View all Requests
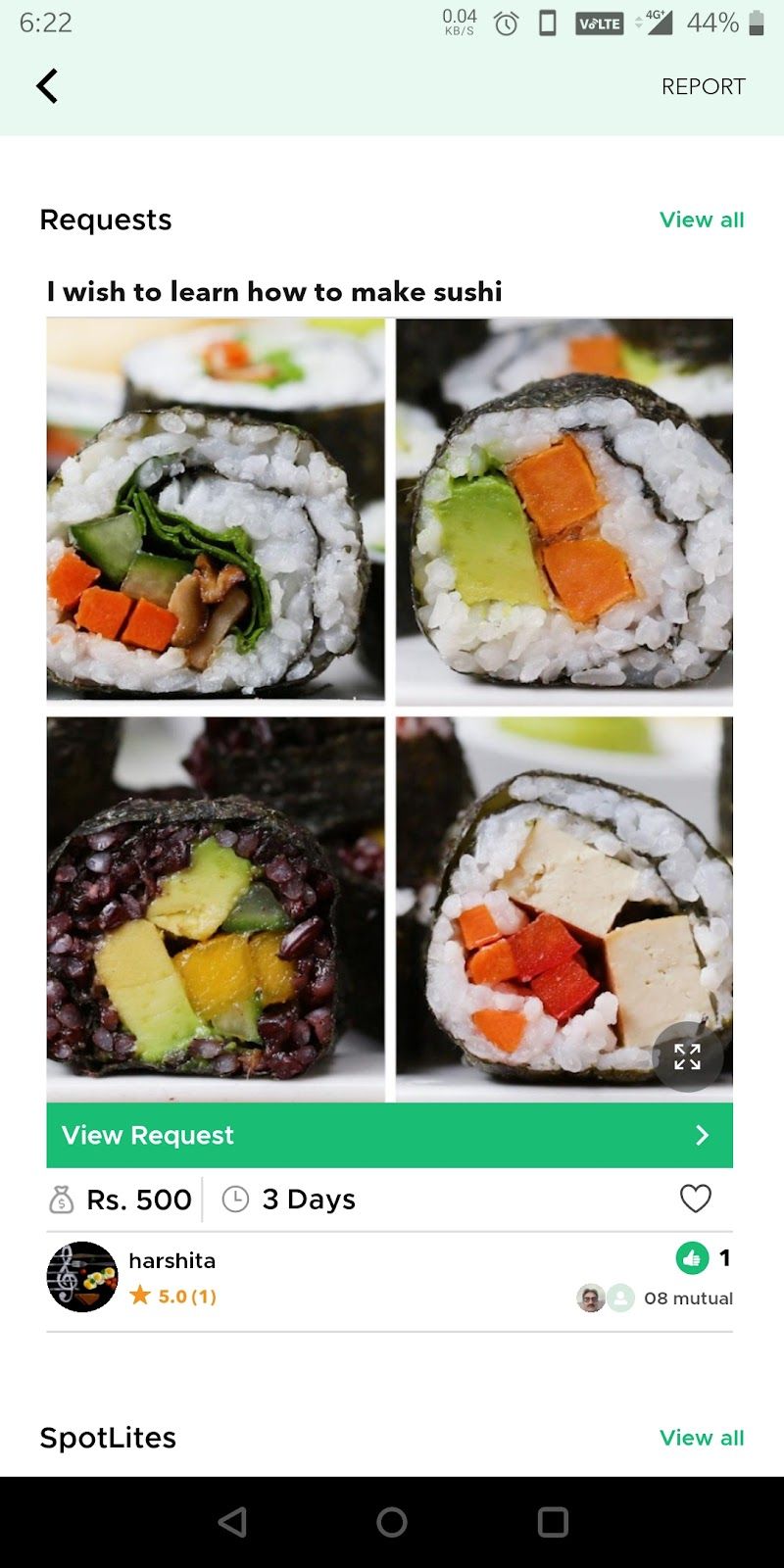Image resolution: width=784 pixels, height=1568 pixels. pos(702,220)
